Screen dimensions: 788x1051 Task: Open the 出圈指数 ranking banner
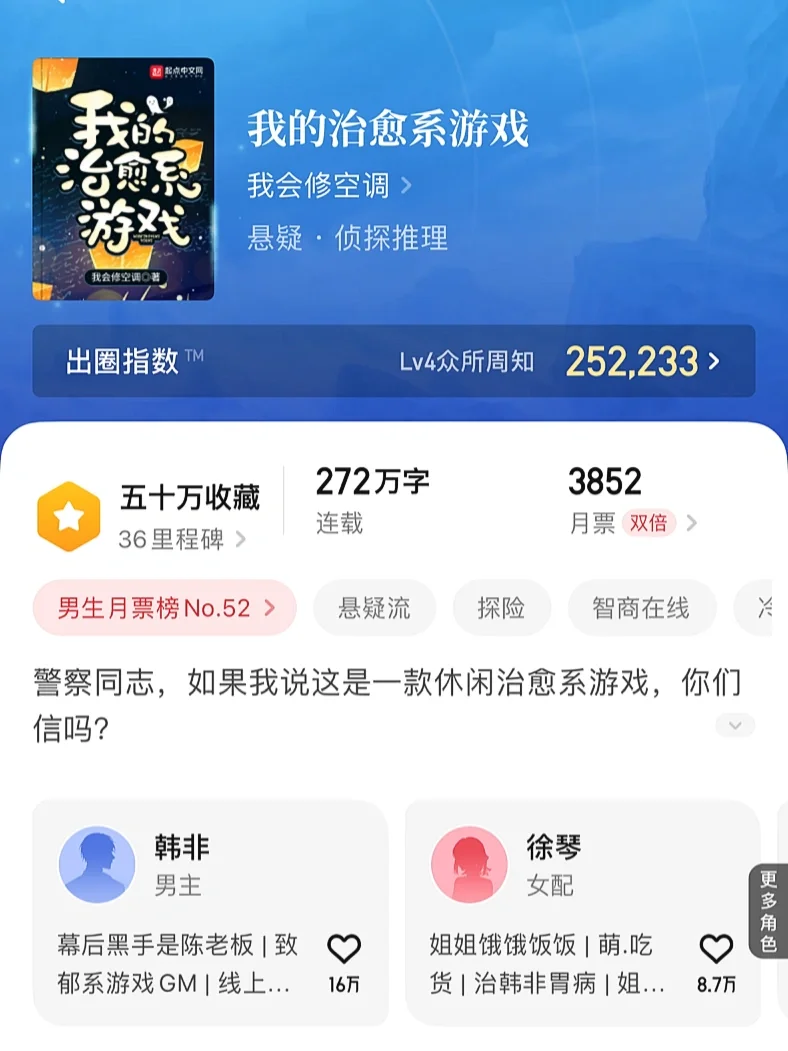click(393, 361)
